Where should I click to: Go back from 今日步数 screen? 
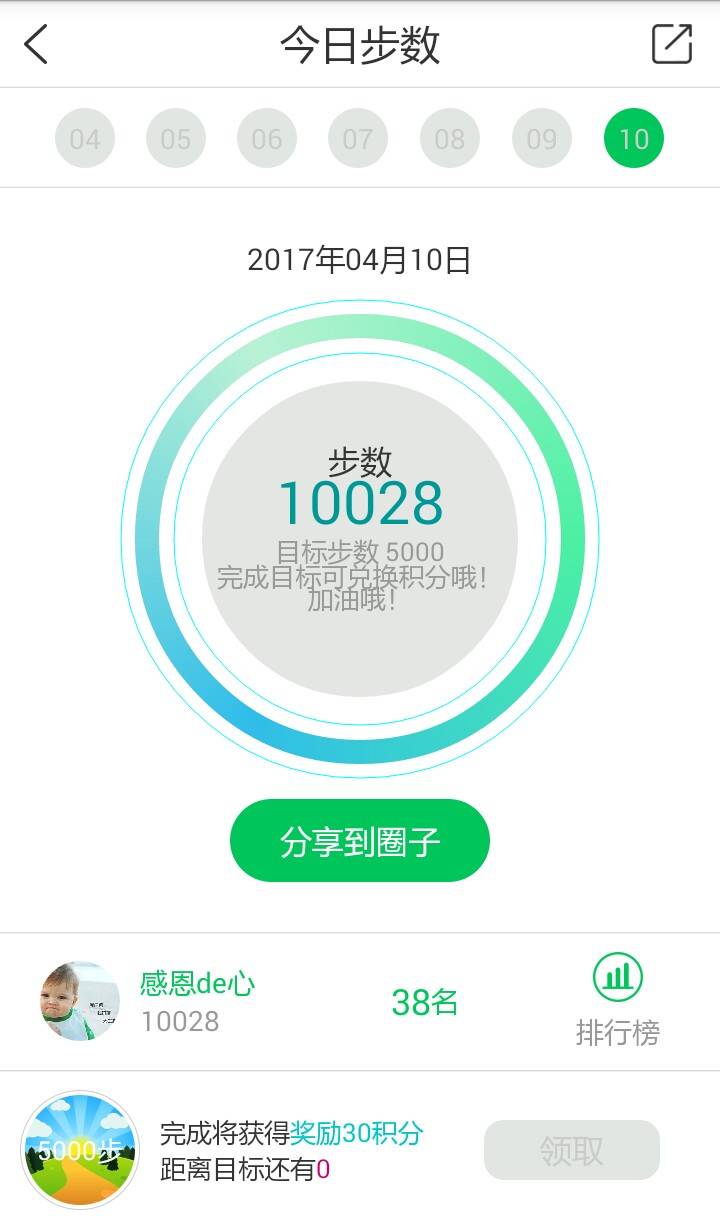pos(37,45)
